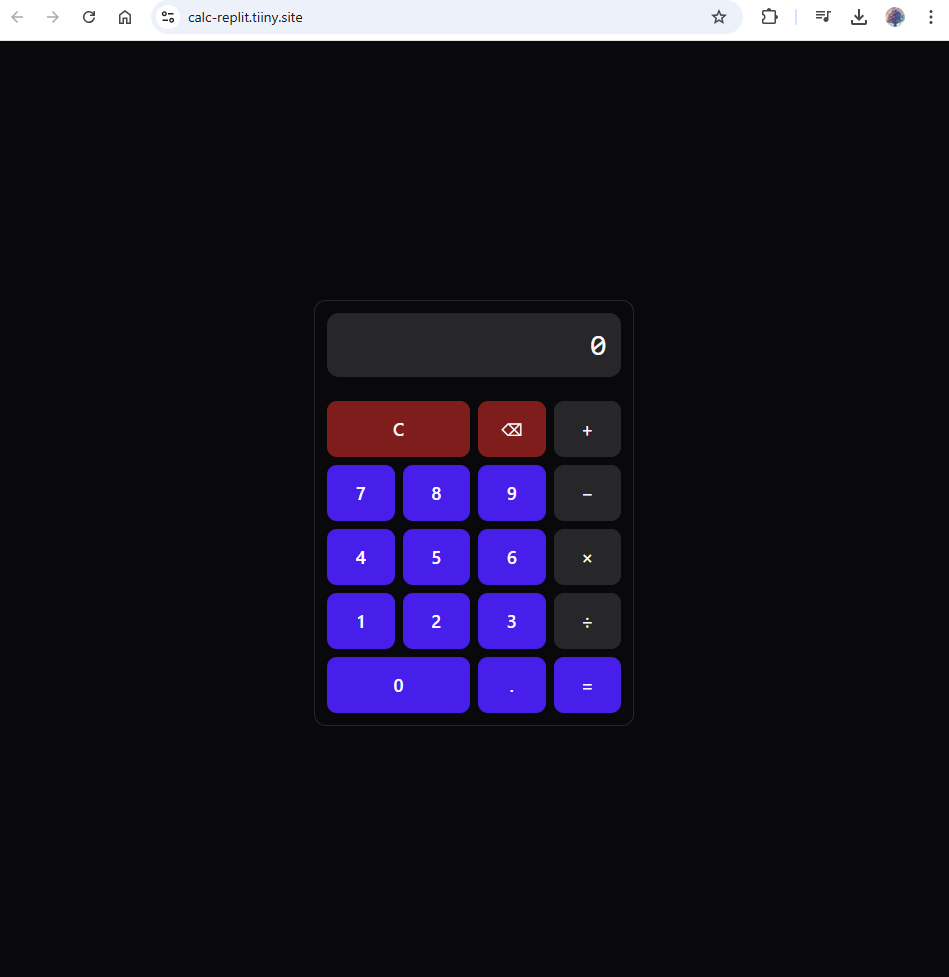Tap the wide 0 key
The image size is (949, 977).
[x=398, y=685]
